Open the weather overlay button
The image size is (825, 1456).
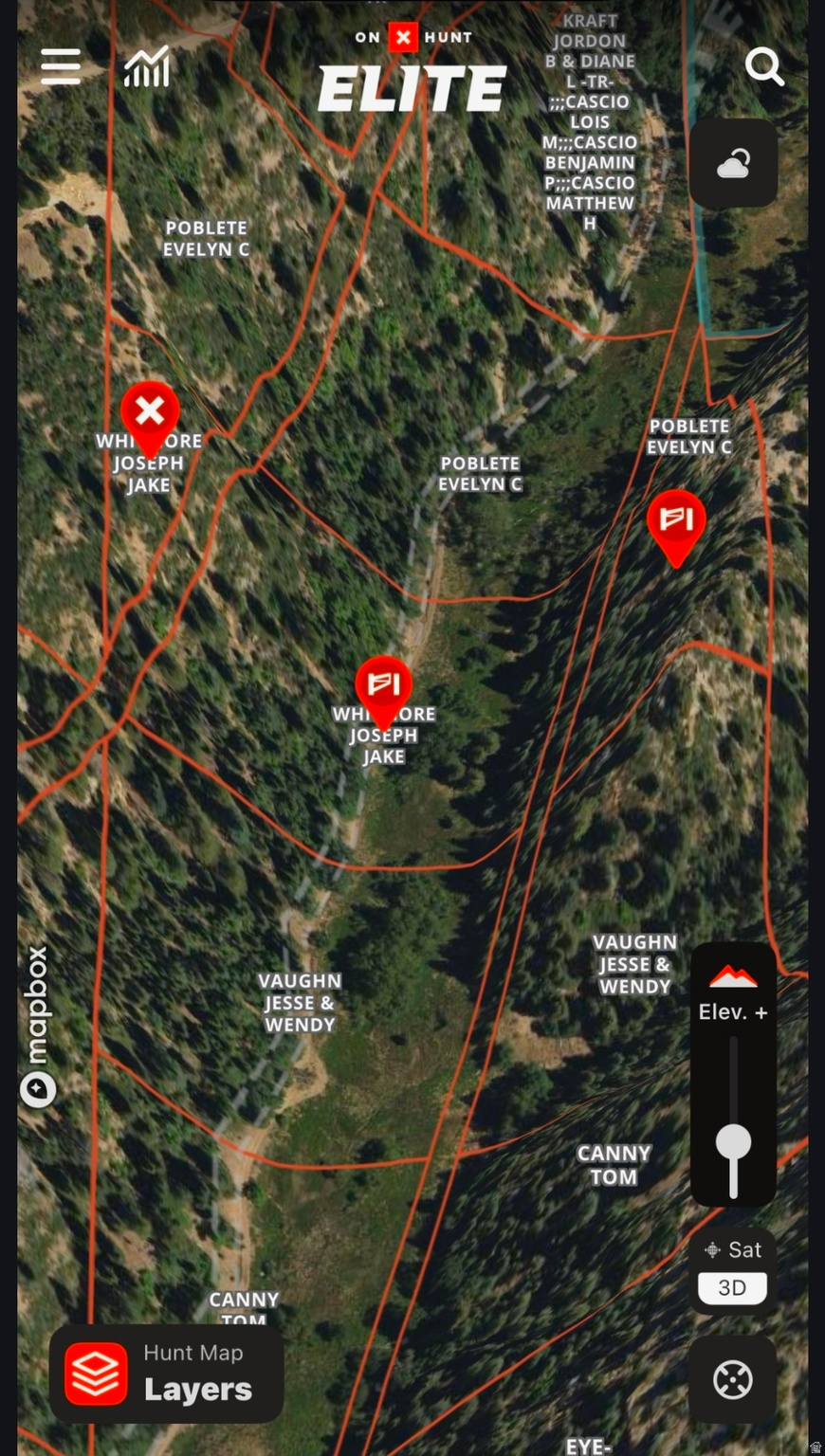click(x=733, y=164)
